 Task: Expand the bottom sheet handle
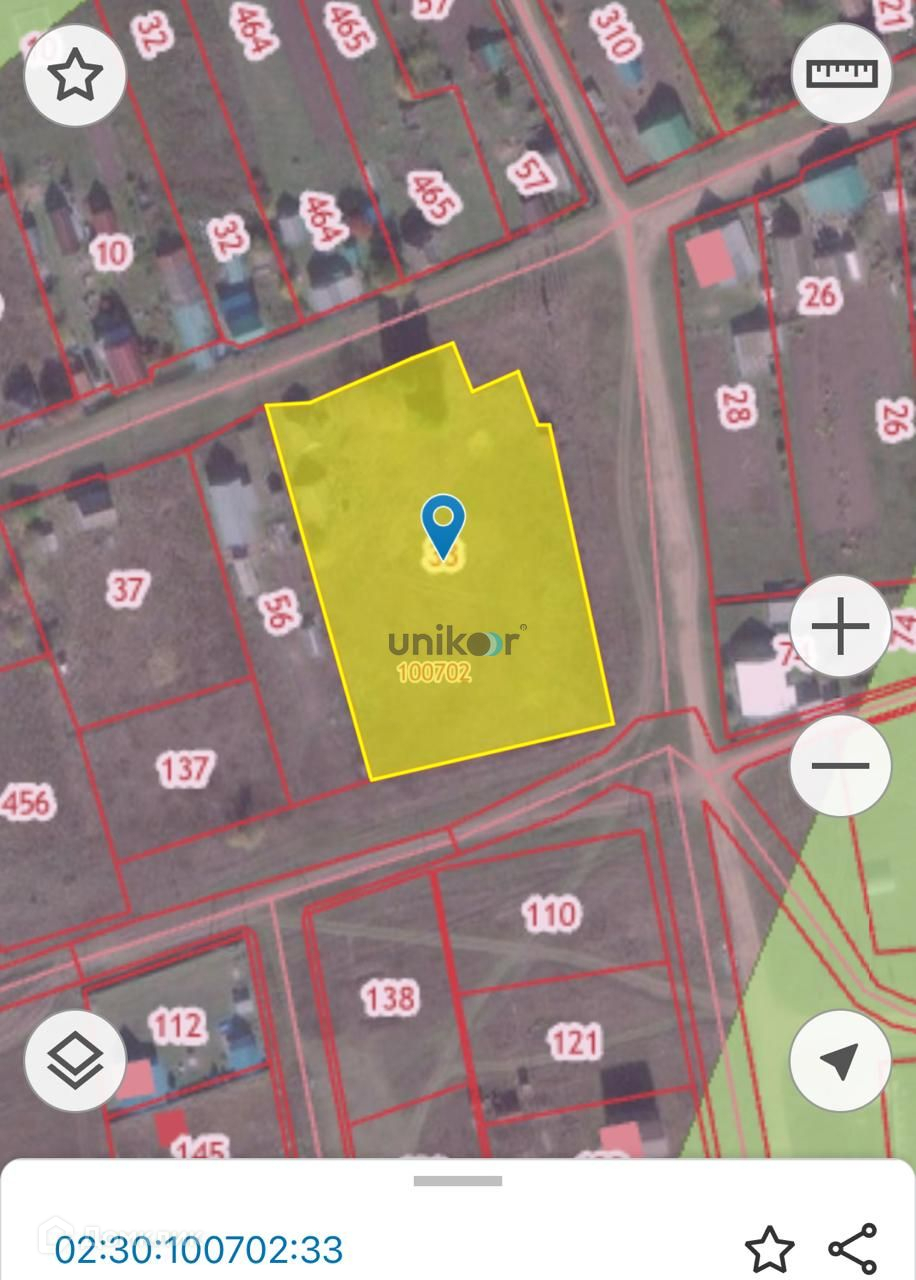pyautogui.click(x=458, y=1181)
